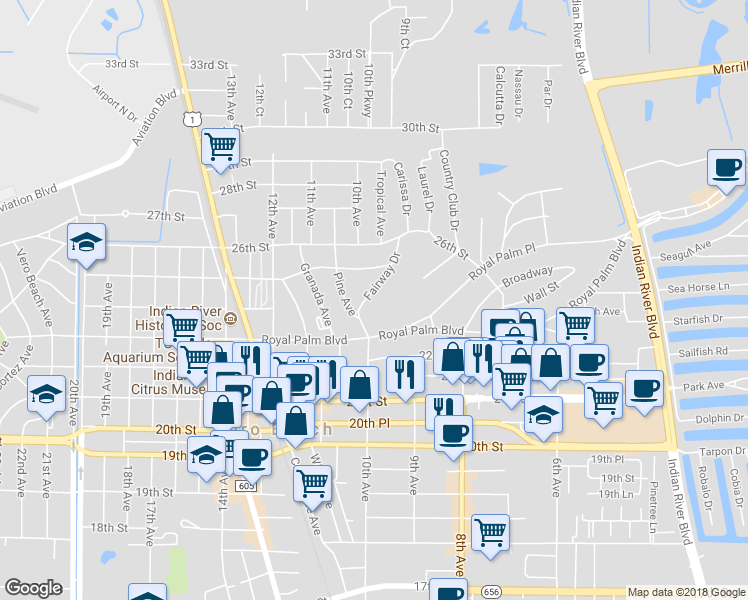Select the graduation cap marker near 26th St

(87, 242)
